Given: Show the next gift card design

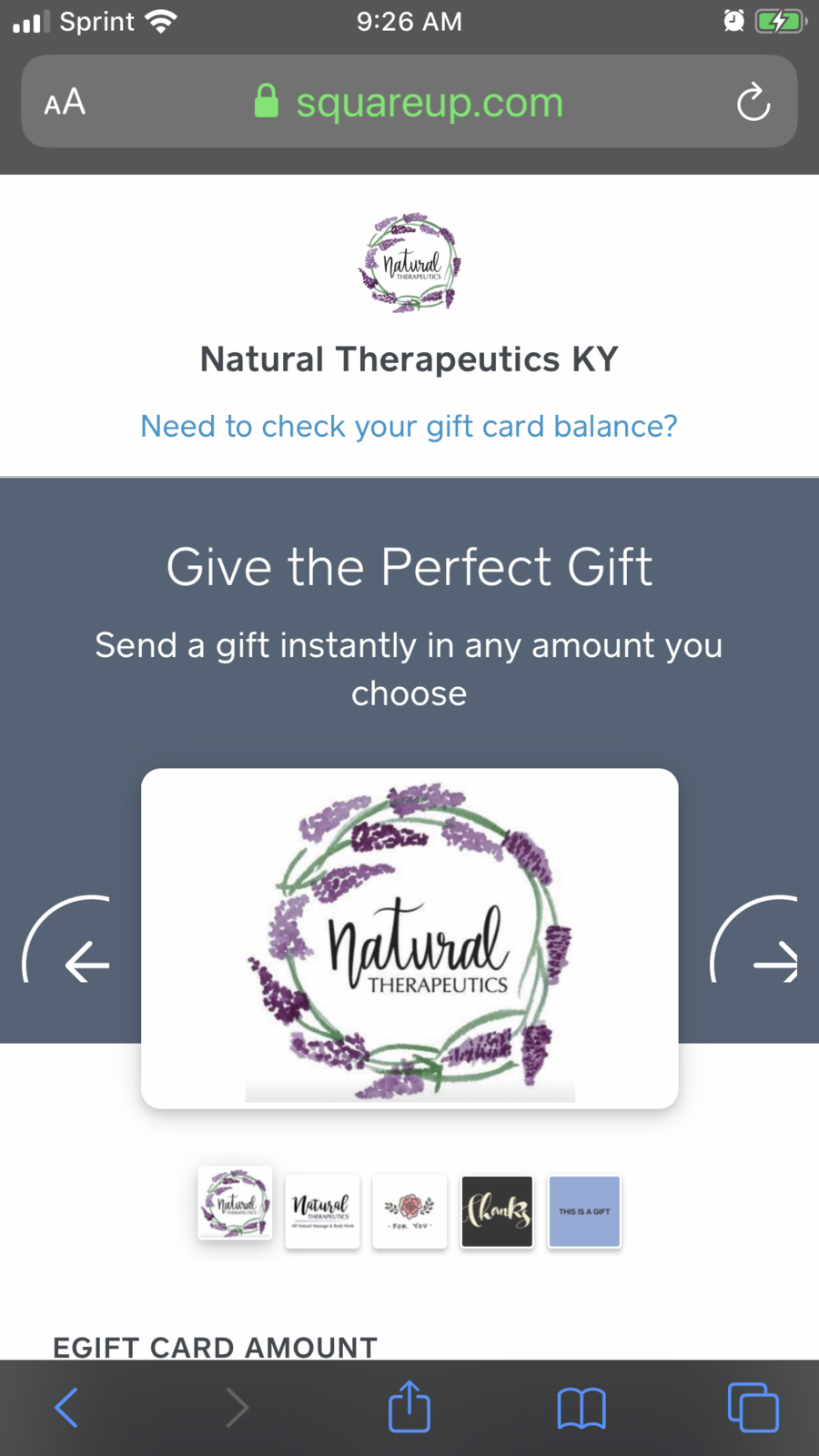Looking at the screenshot, I should [x=753, y=941].
